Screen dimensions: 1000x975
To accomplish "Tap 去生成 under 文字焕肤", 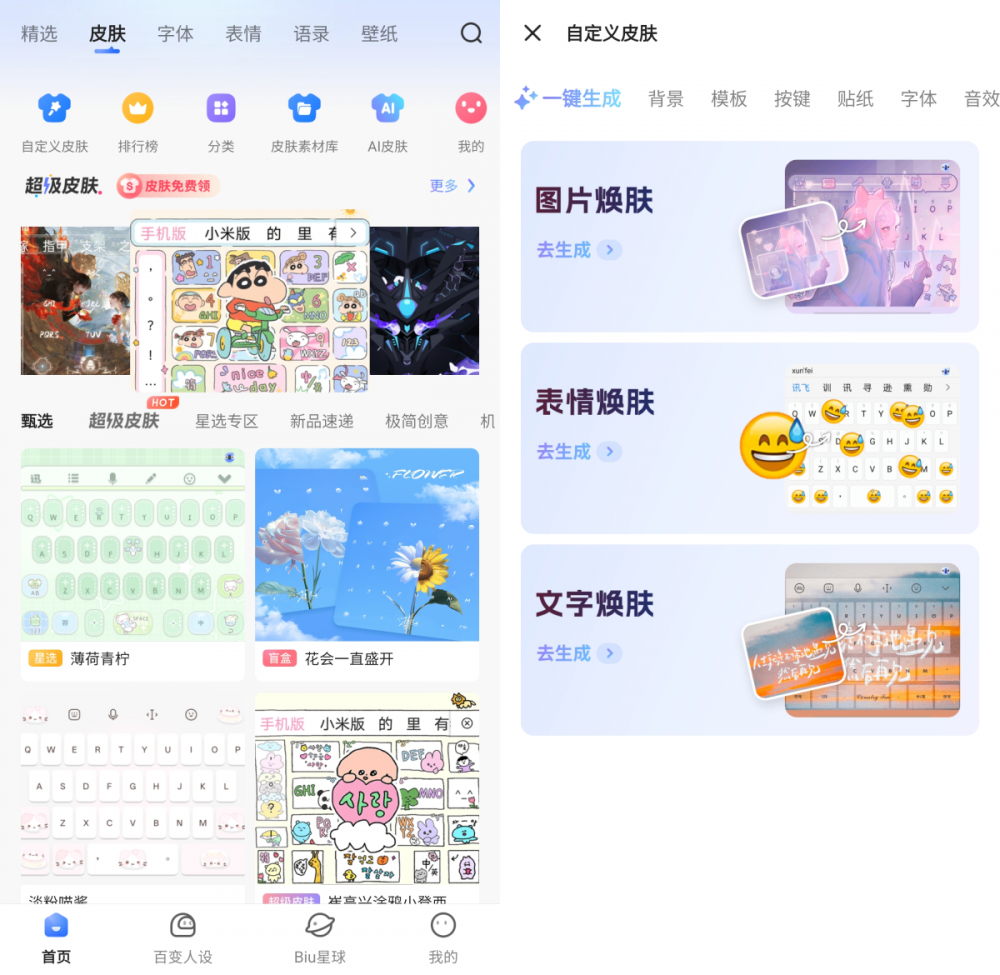I will point(578,654).
